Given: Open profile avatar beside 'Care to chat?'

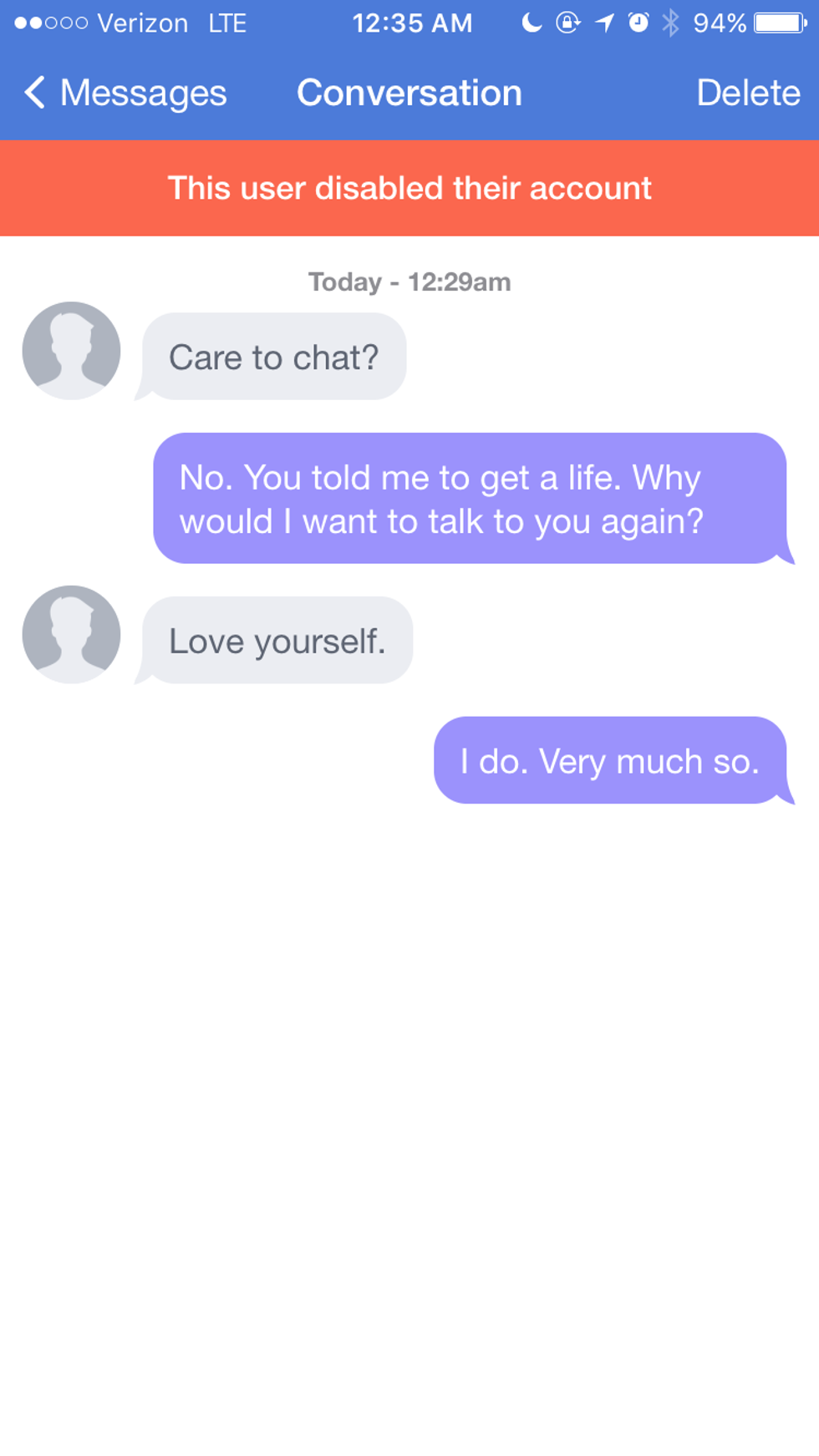Looking at the screenshot, I should click(x=71, y=350).
